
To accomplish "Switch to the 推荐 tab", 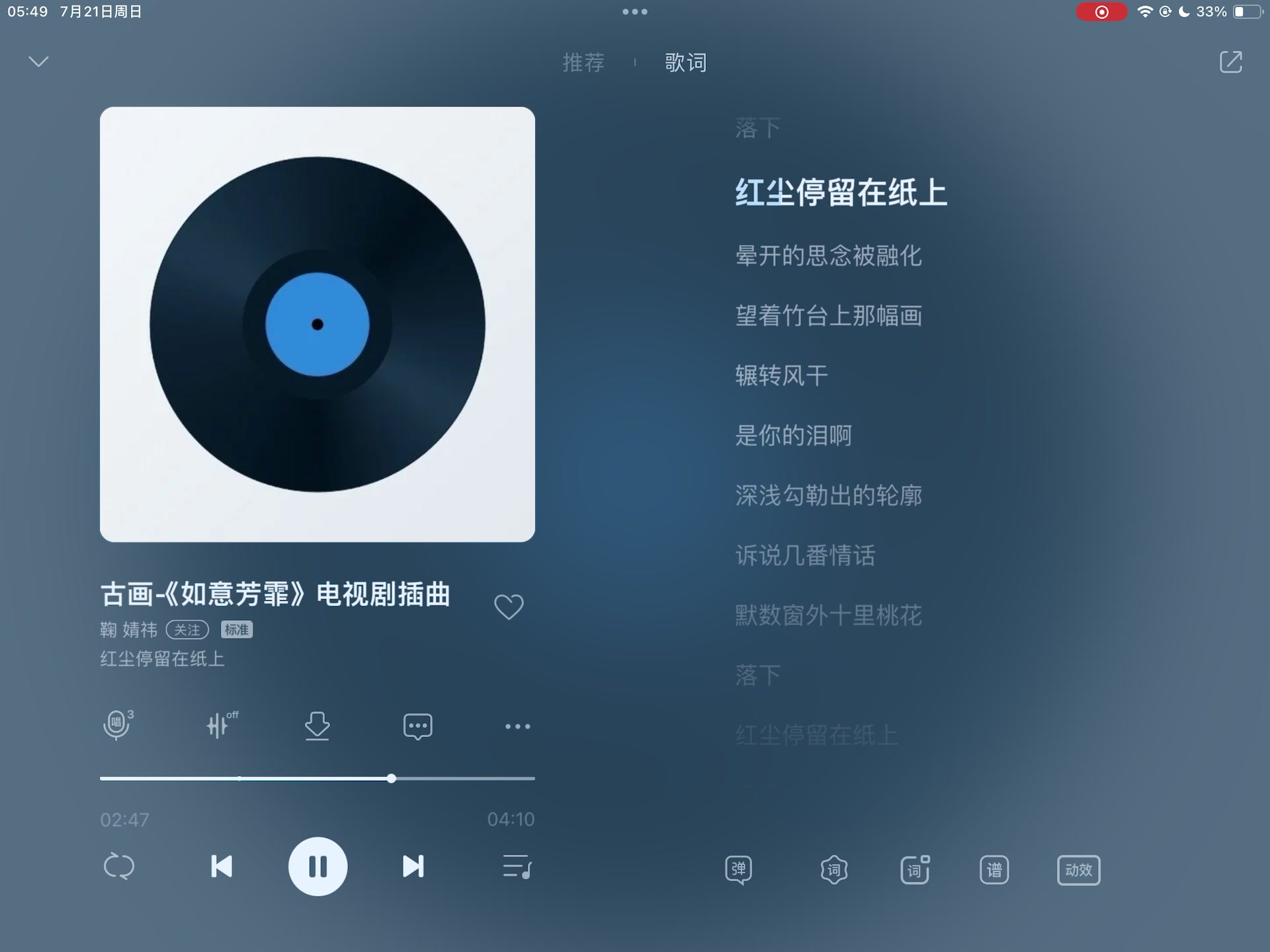I will click(x=583, y=63).
